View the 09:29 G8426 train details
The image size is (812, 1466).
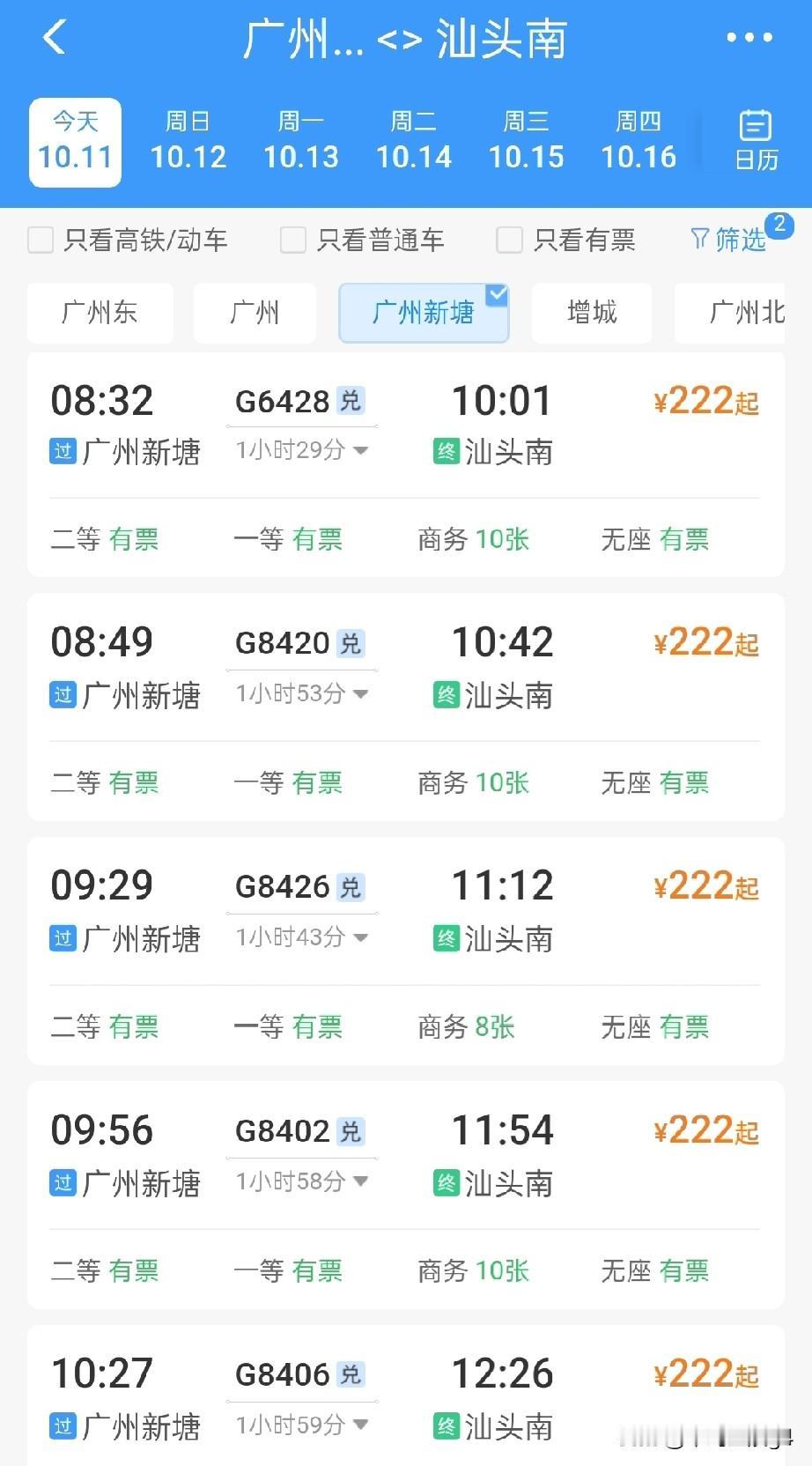(x=405, y=950)
